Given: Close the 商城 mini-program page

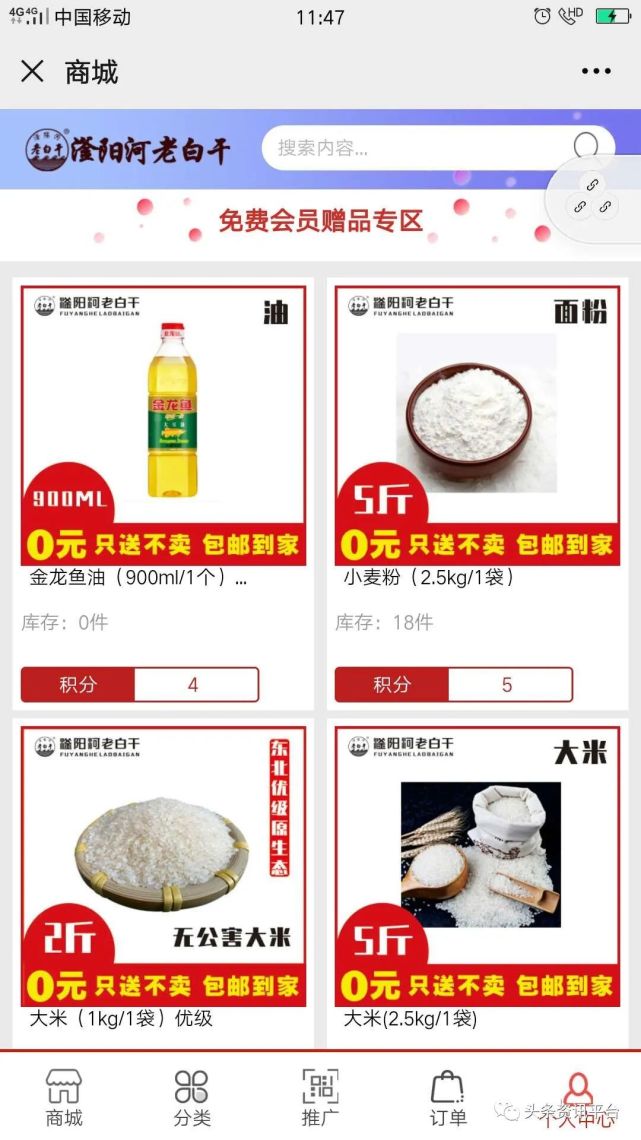Looking at the screenshot, I should pyautogui.click(x=33, y=71).
